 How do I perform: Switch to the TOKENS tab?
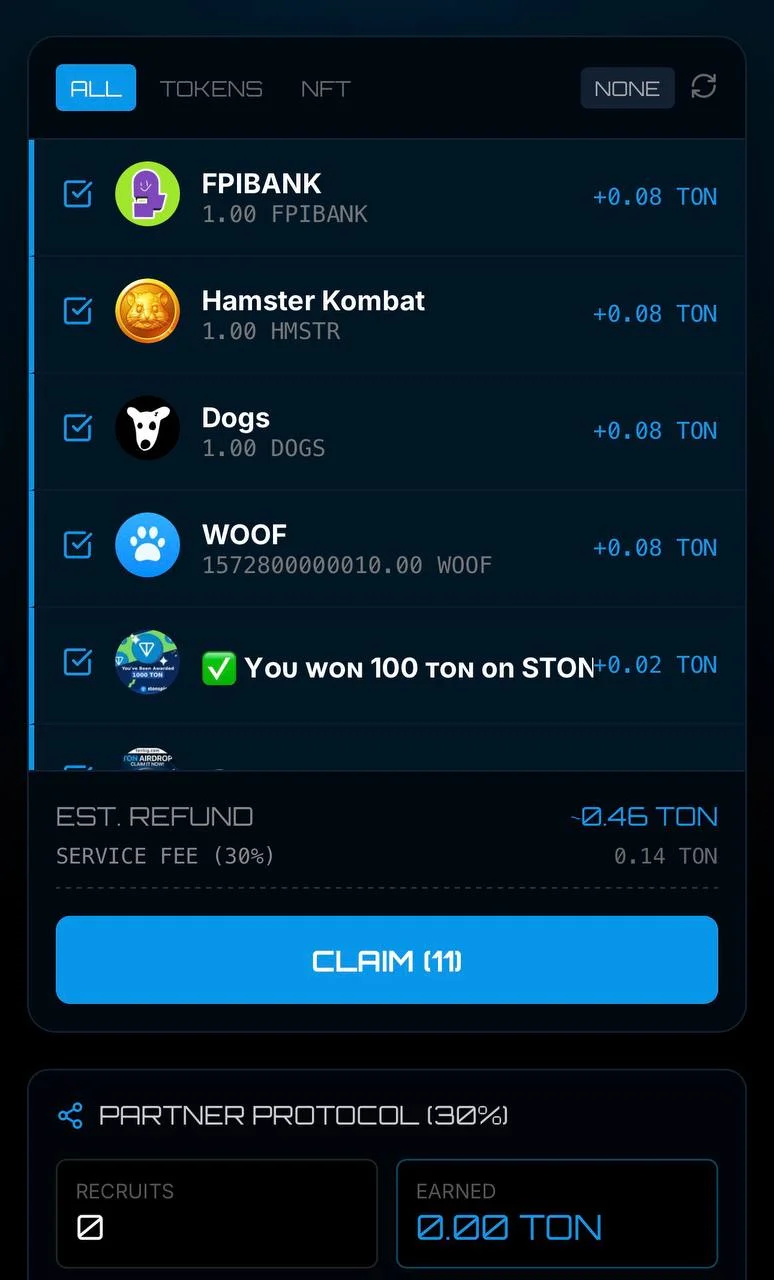(211, 88)
